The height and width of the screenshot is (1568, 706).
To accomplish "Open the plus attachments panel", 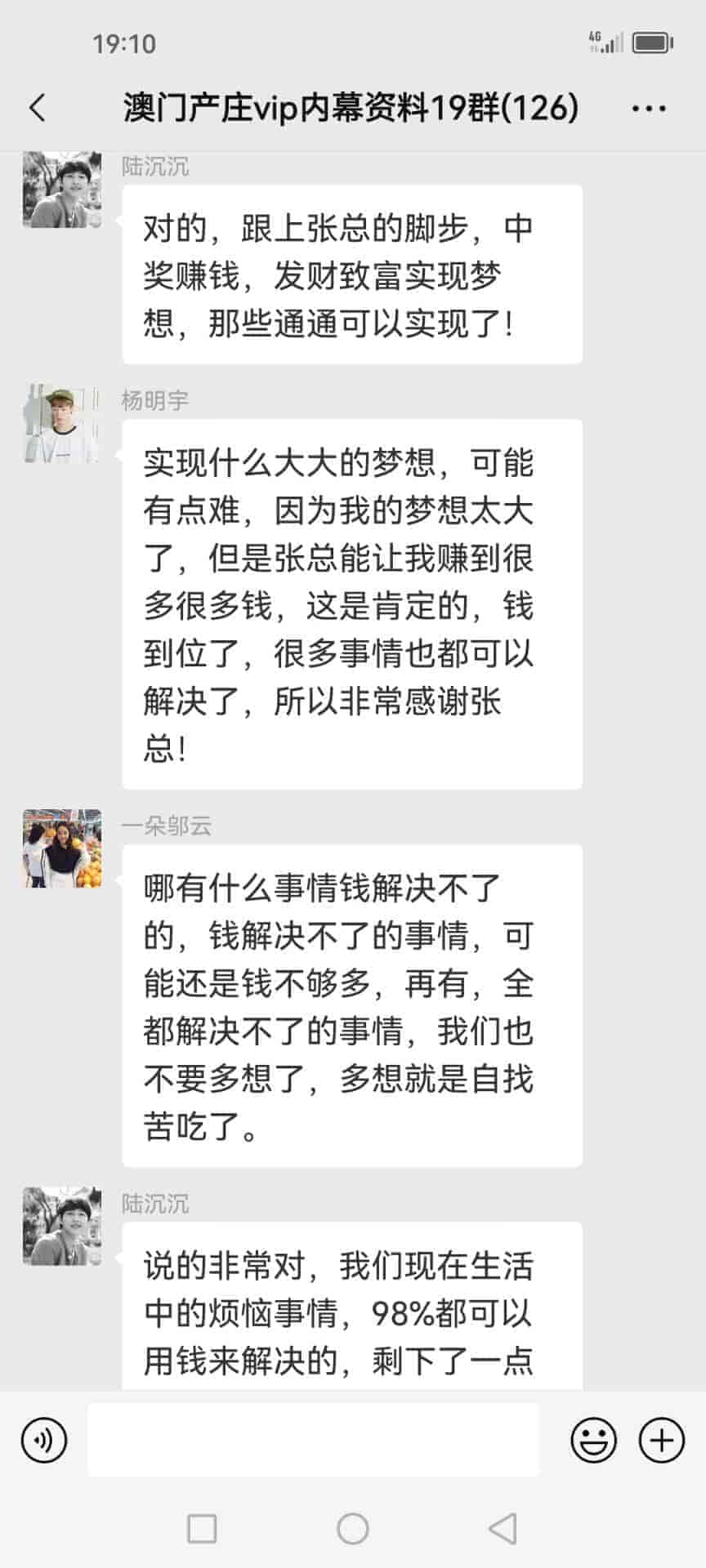I will coord(661,1440).
